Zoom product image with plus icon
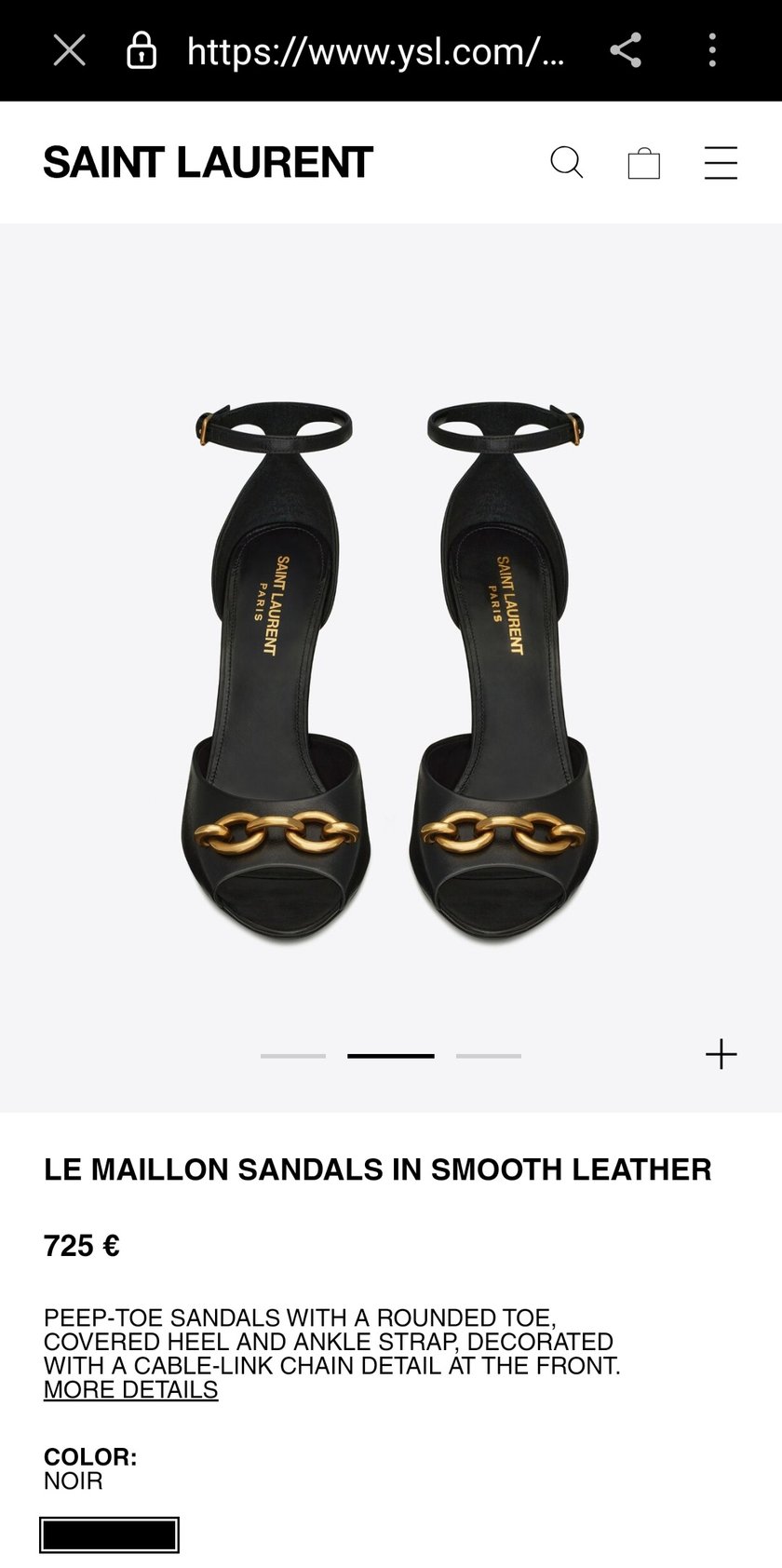The height and width of the screenshot is (1568, 782). [x=721, y=1054]
